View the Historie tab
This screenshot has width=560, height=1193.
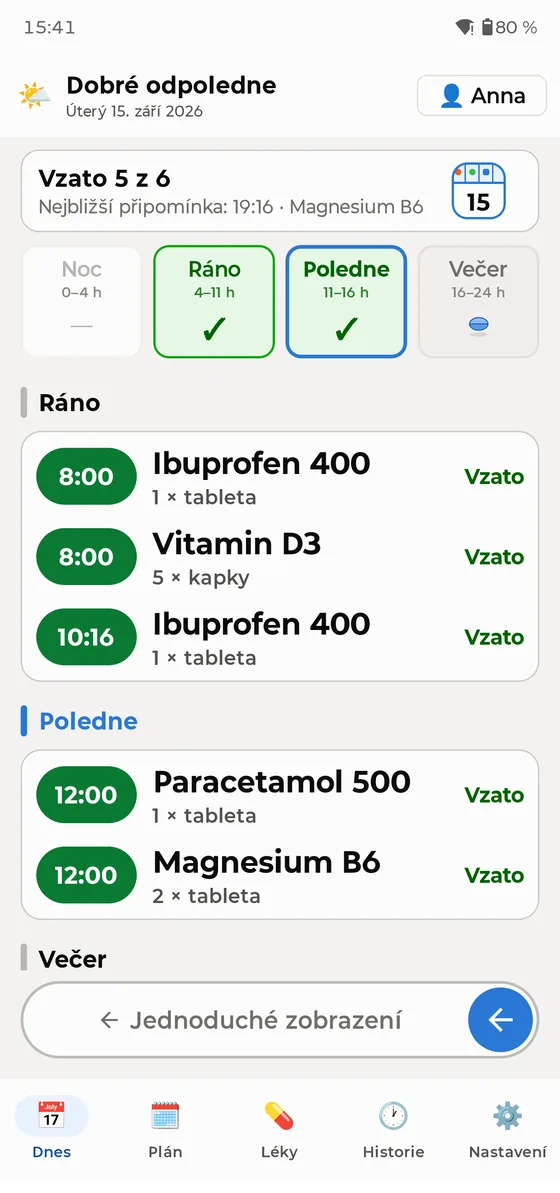coord(393,1129)
